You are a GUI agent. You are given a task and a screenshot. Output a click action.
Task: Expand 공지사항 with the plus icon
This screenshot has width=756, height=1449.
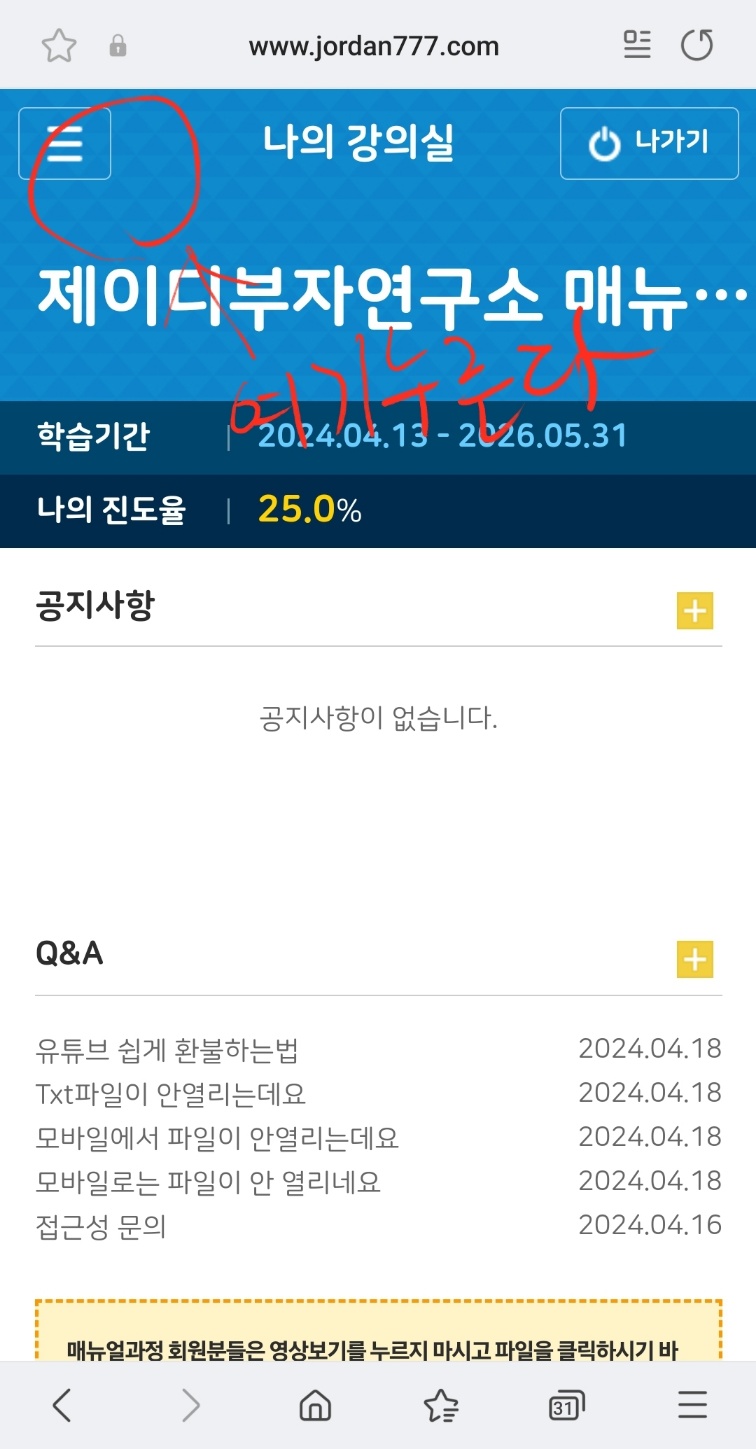[x=694, y=610]
